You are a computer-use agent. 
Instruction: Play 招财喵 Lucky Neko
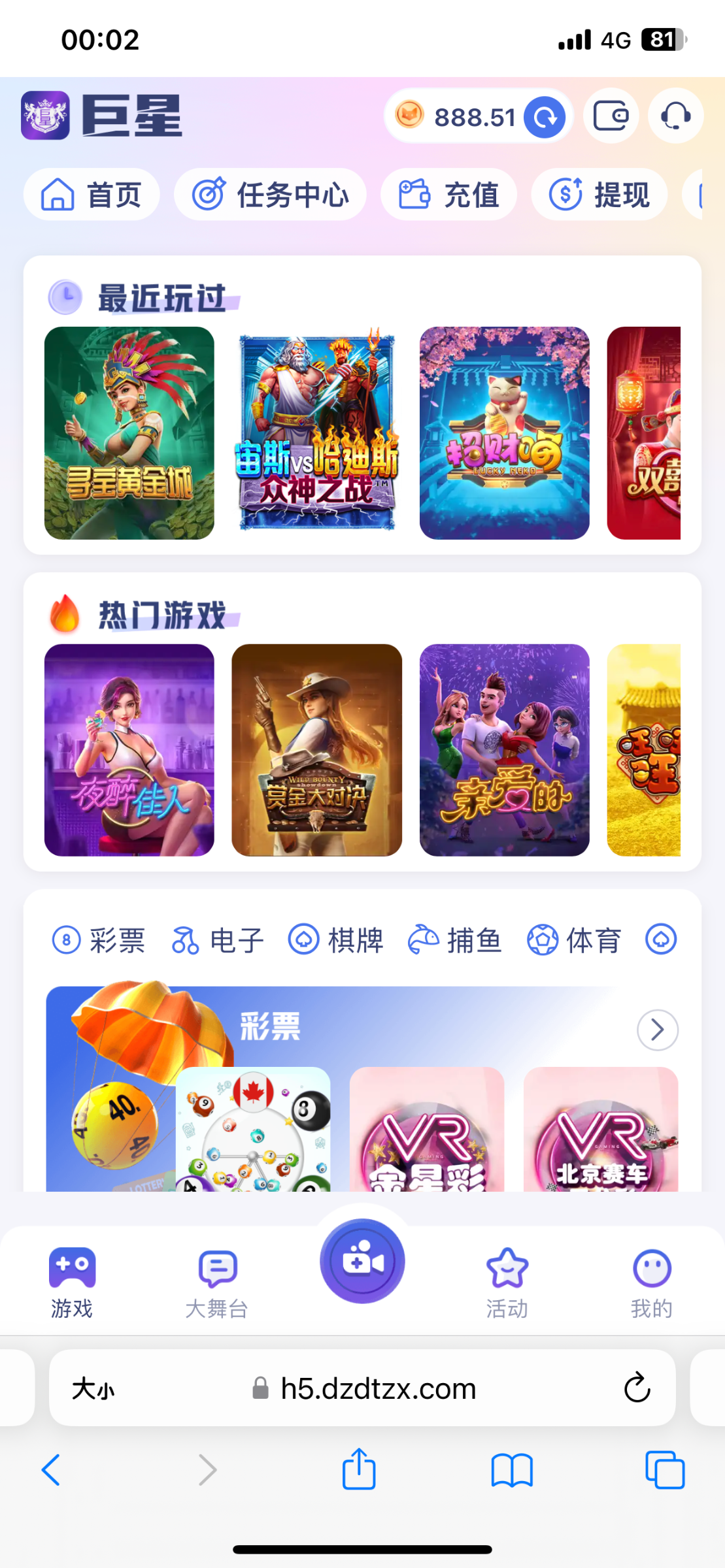[504, 433]
